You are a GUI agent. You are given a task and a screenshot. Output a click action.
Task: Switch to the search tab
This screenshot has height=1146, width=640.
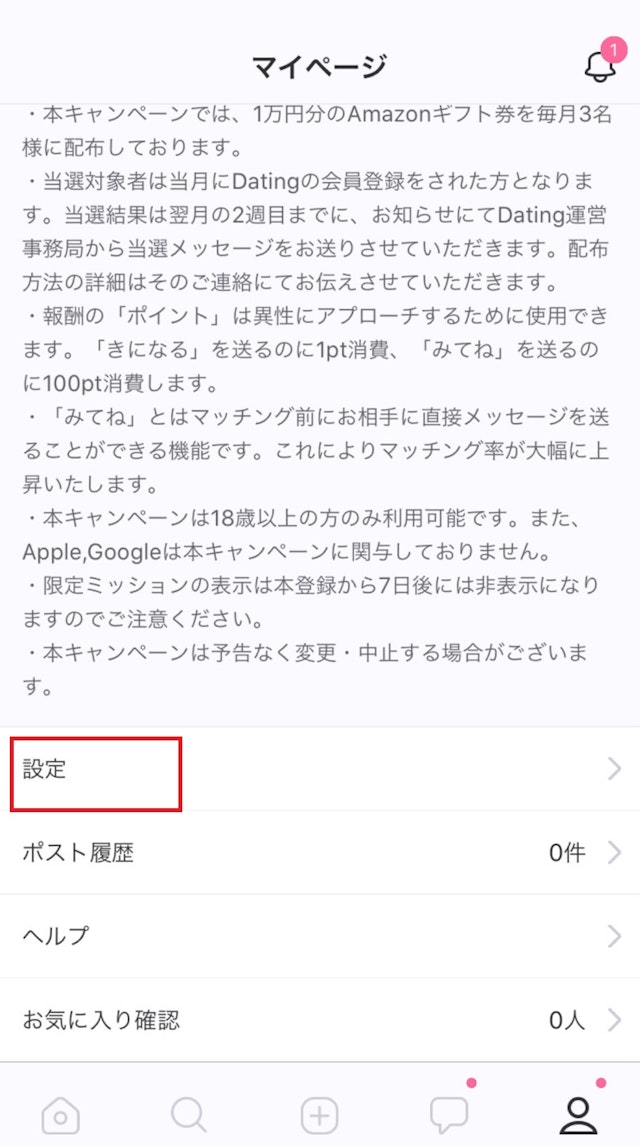click(x=188, y=1114)
